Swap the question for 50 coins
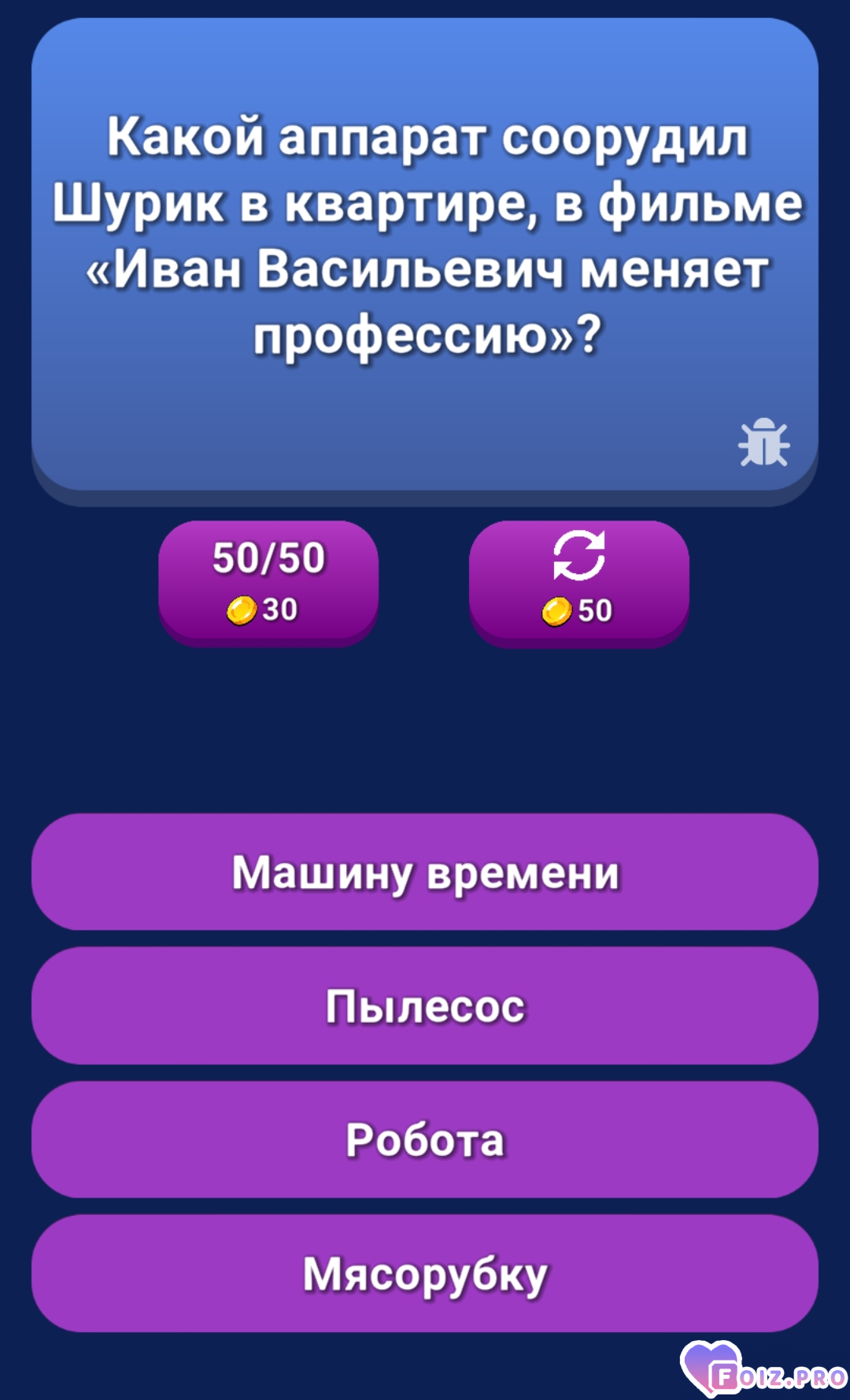Screen dimensions: 850x1400 point(578,582)
